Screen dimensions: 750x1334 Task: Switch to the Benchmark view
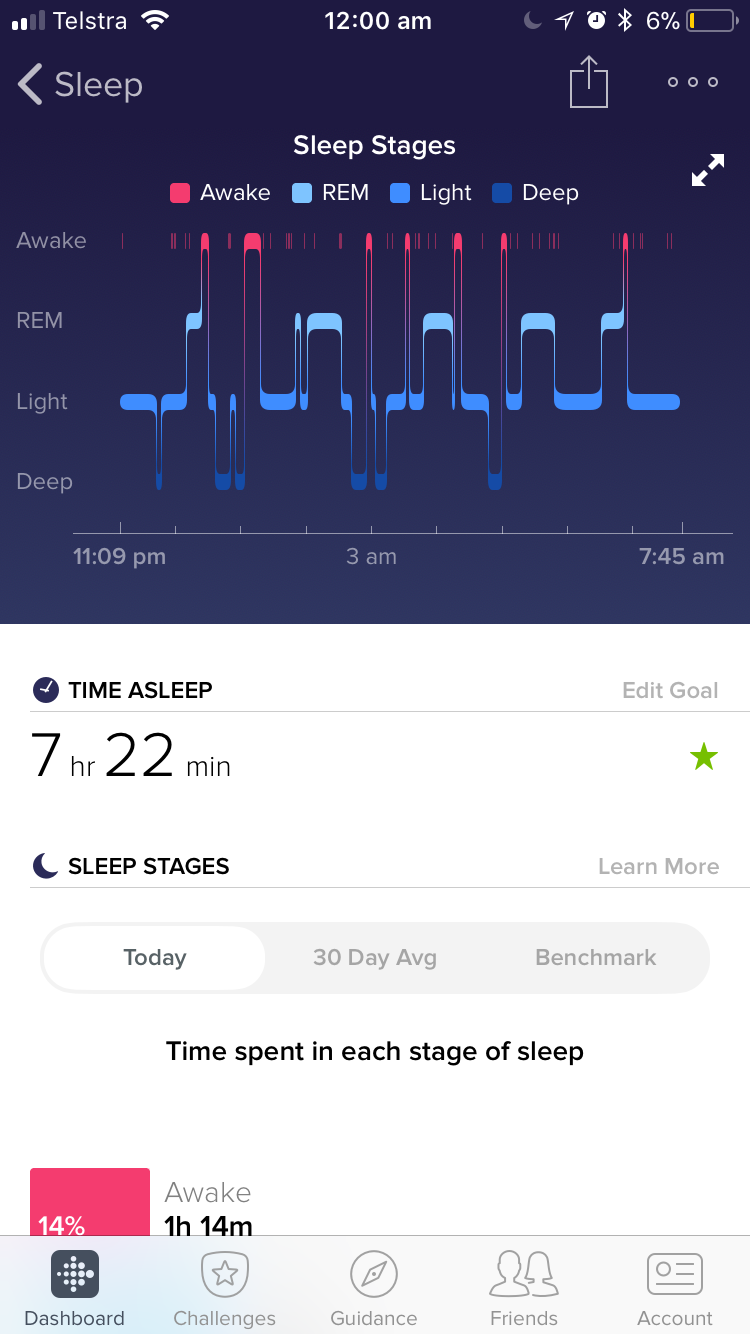click(596, 957)
